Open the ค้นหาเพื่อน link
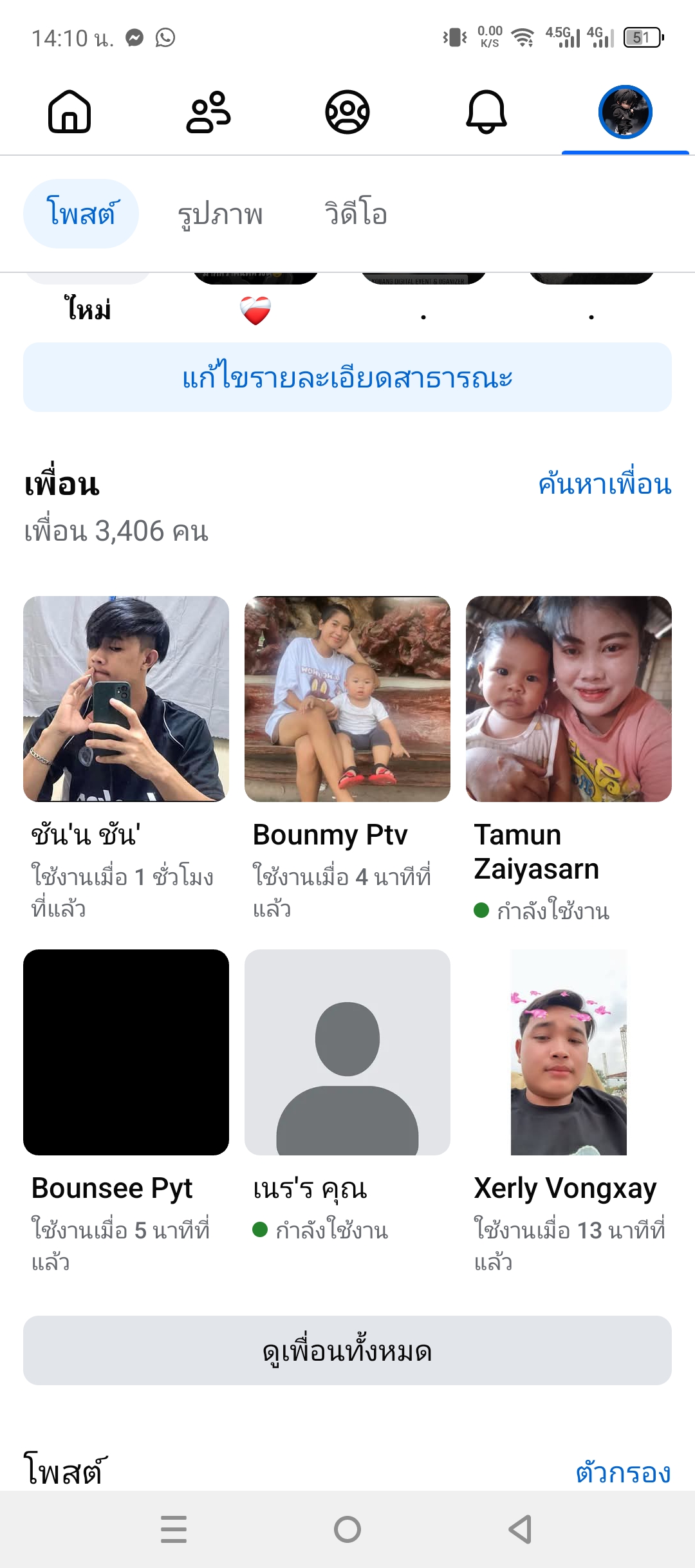 [605, 484]
